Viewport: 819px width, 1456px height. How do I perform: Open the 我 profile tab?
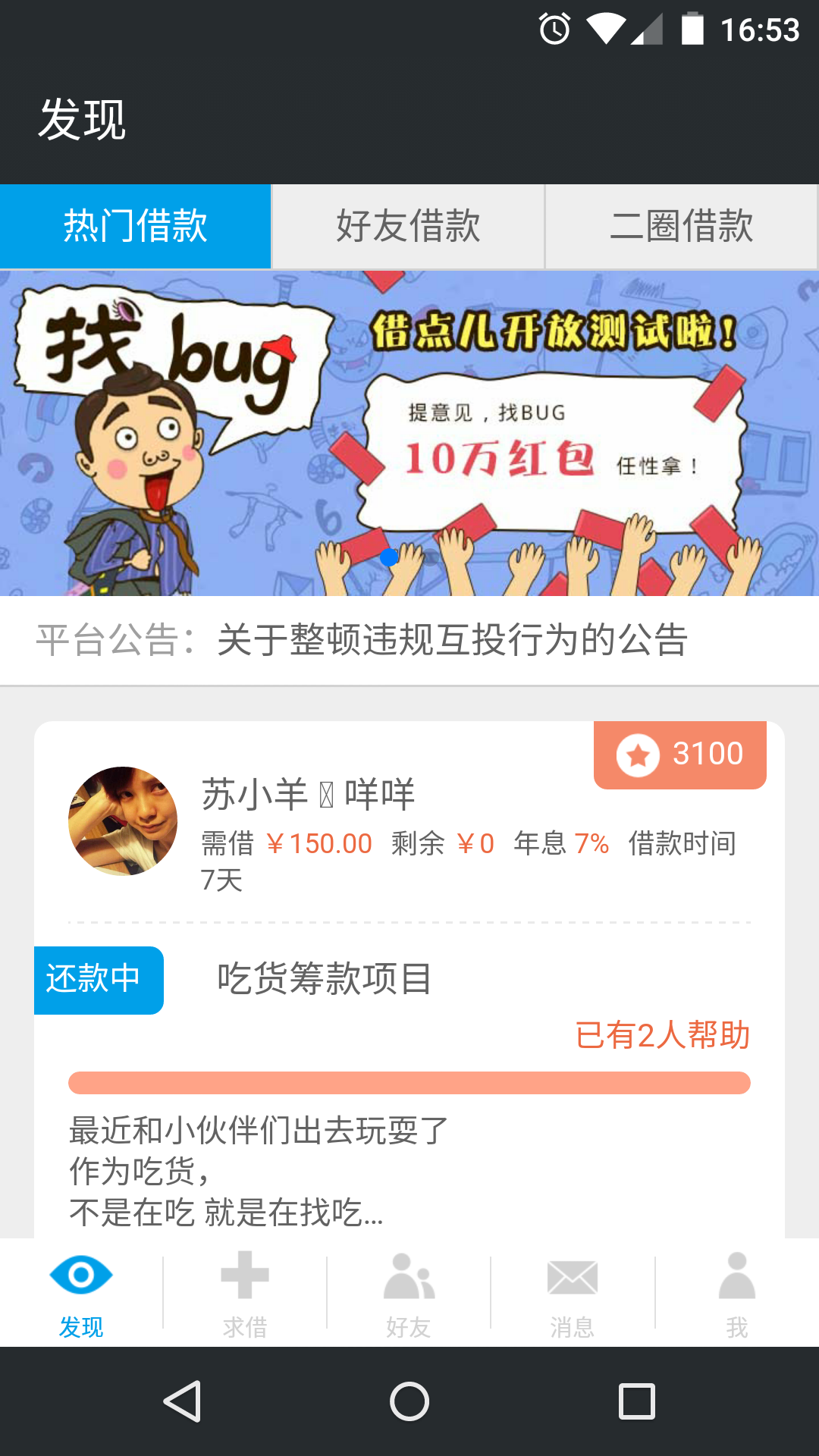(736, 1292)
